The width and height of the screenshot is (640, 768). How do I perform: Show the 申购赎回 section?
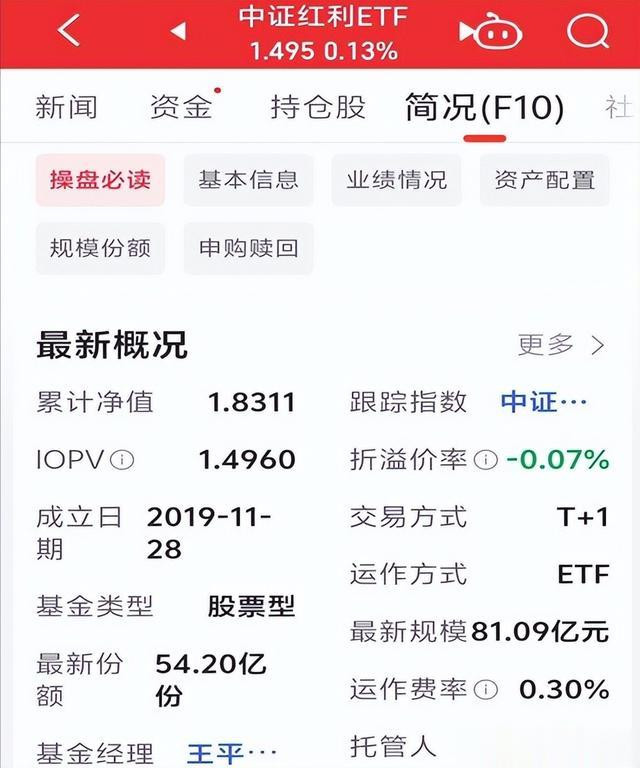248,248
